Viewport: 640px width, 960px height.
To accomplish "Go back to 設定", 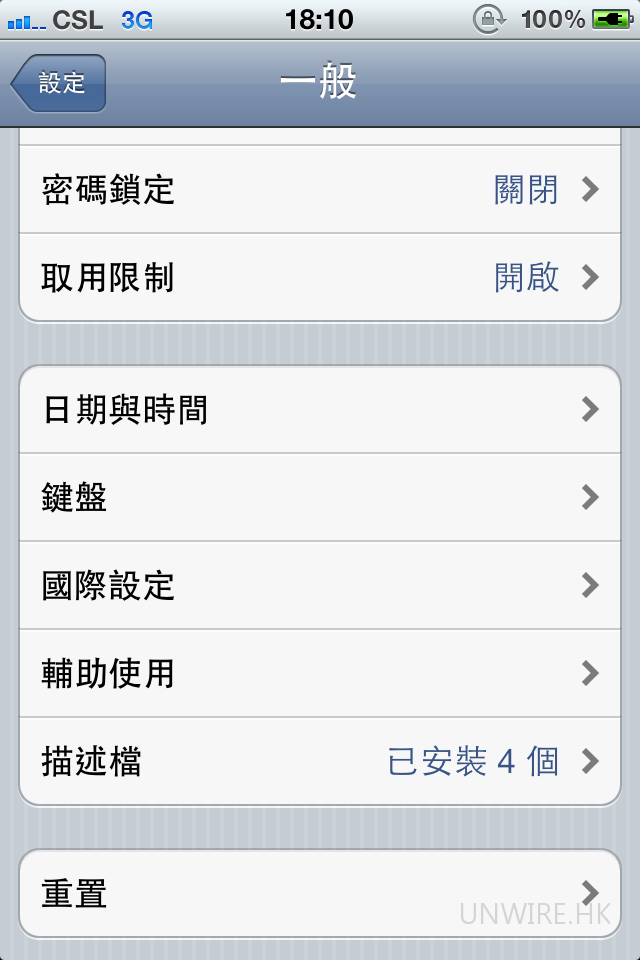I will coord(60,83).
